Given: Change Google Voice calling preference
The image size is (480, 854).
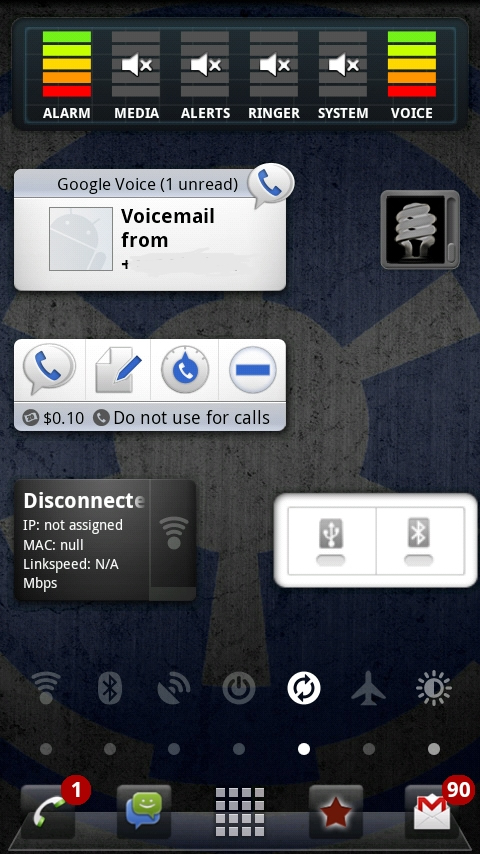Looking at the screenshot, I should (x=185, y=370).
